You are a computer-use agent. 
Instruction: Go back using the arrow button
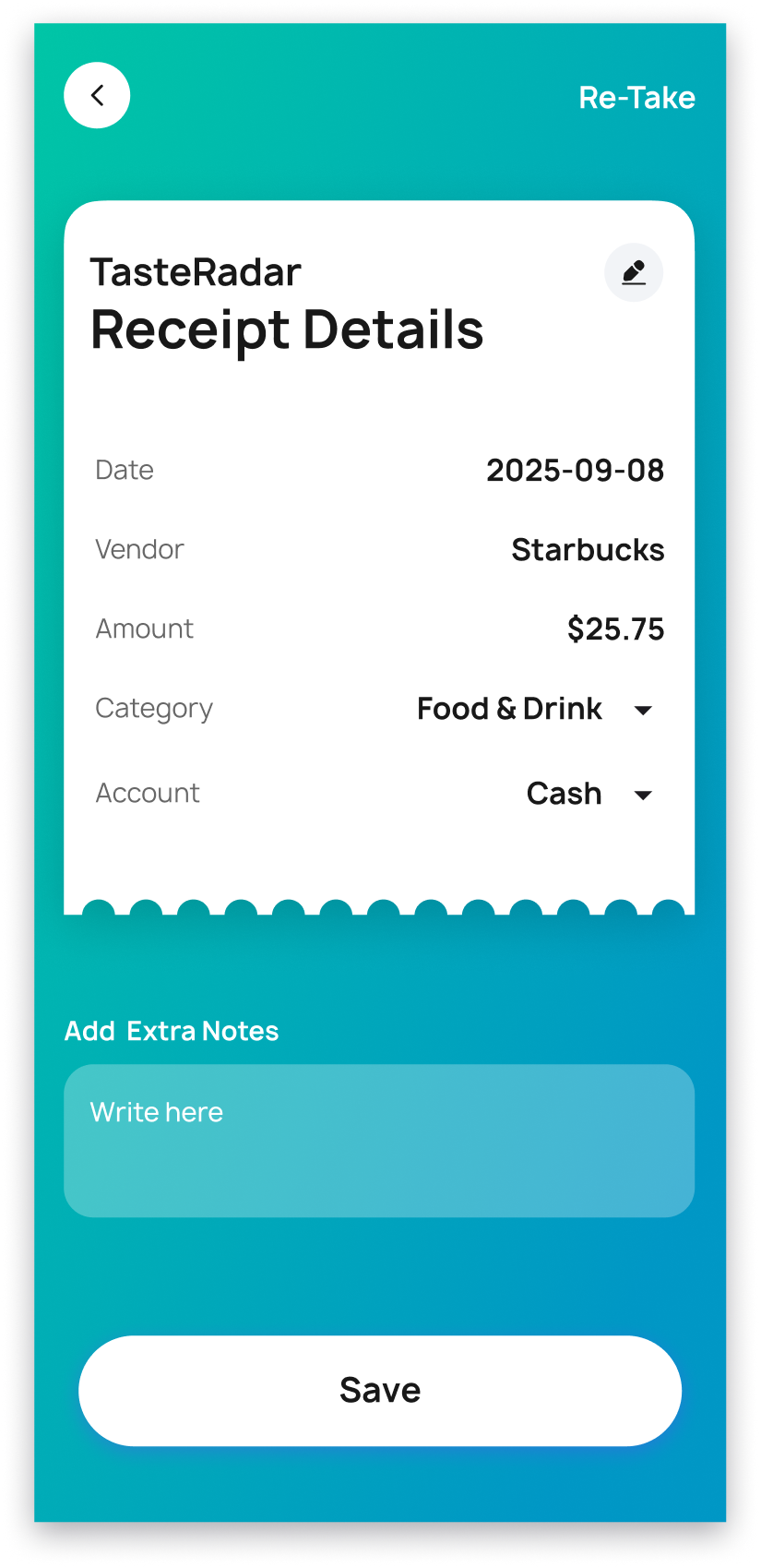97,96
